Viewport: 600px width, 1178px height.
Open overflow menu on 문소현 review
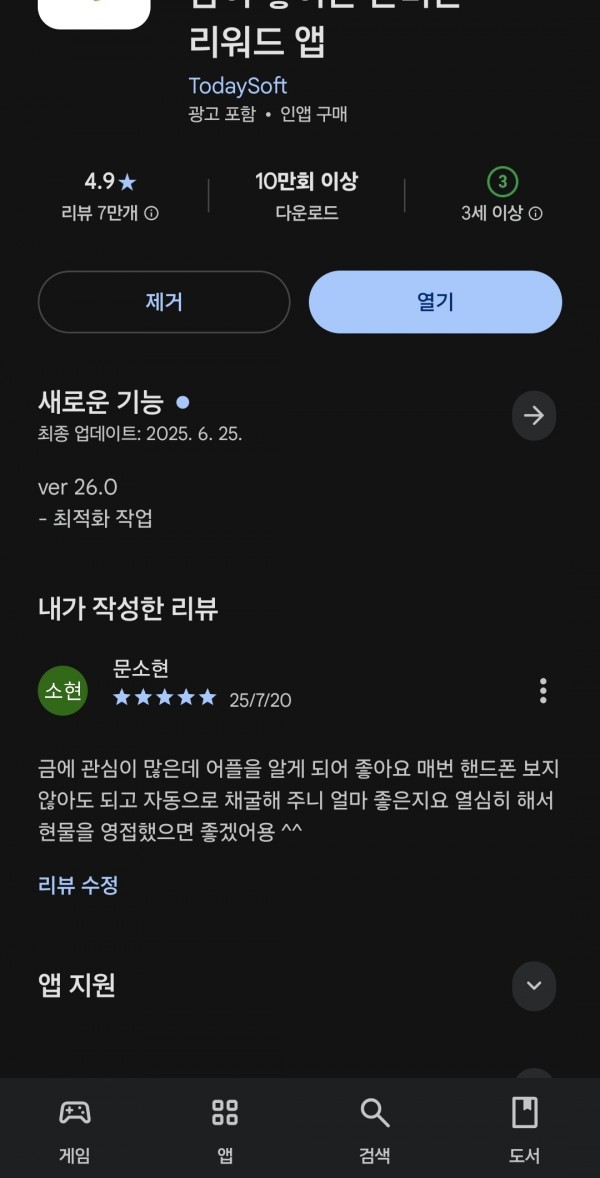click(x=543, y=690)
